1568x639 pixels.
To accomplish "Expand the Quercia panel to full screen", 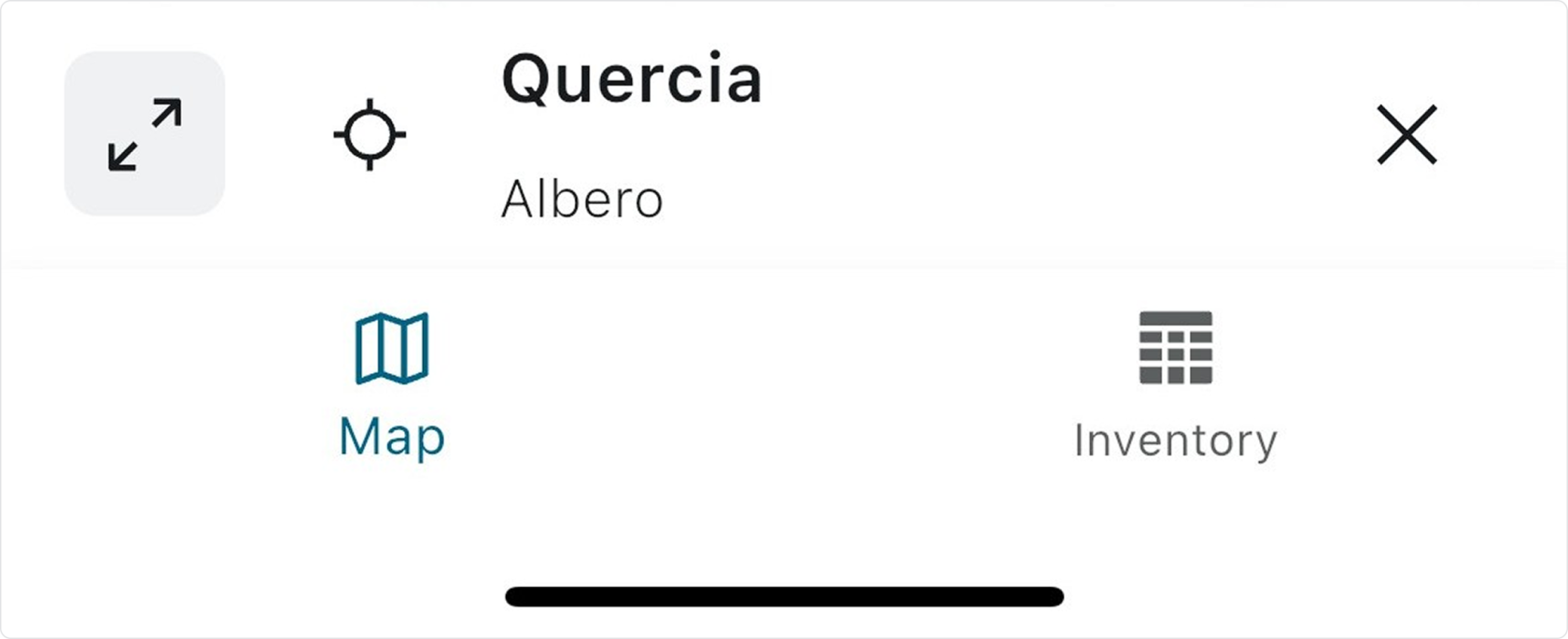I will [145, 134].
